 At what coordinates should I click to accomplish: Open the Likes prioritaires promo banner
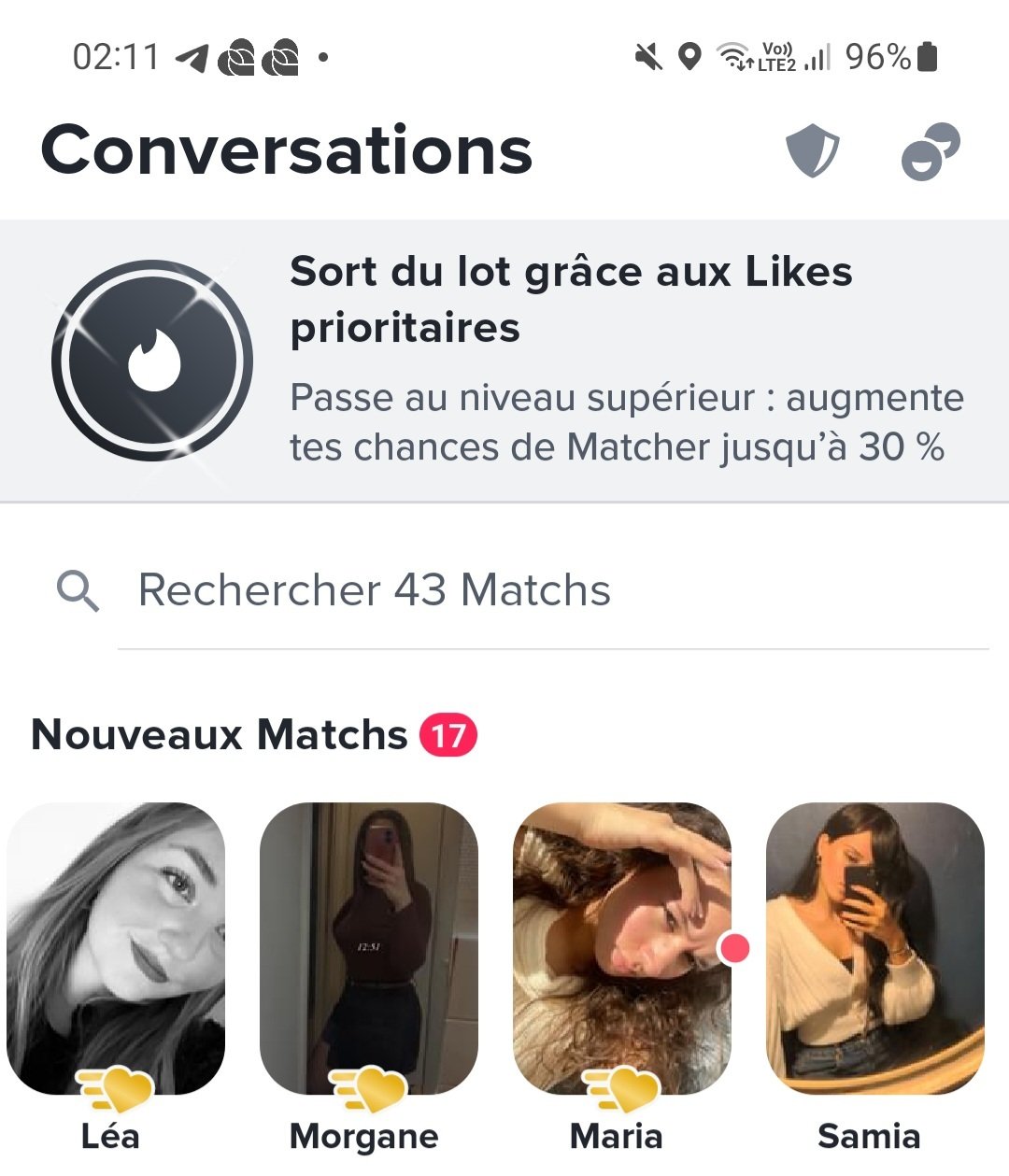(504, 361)
